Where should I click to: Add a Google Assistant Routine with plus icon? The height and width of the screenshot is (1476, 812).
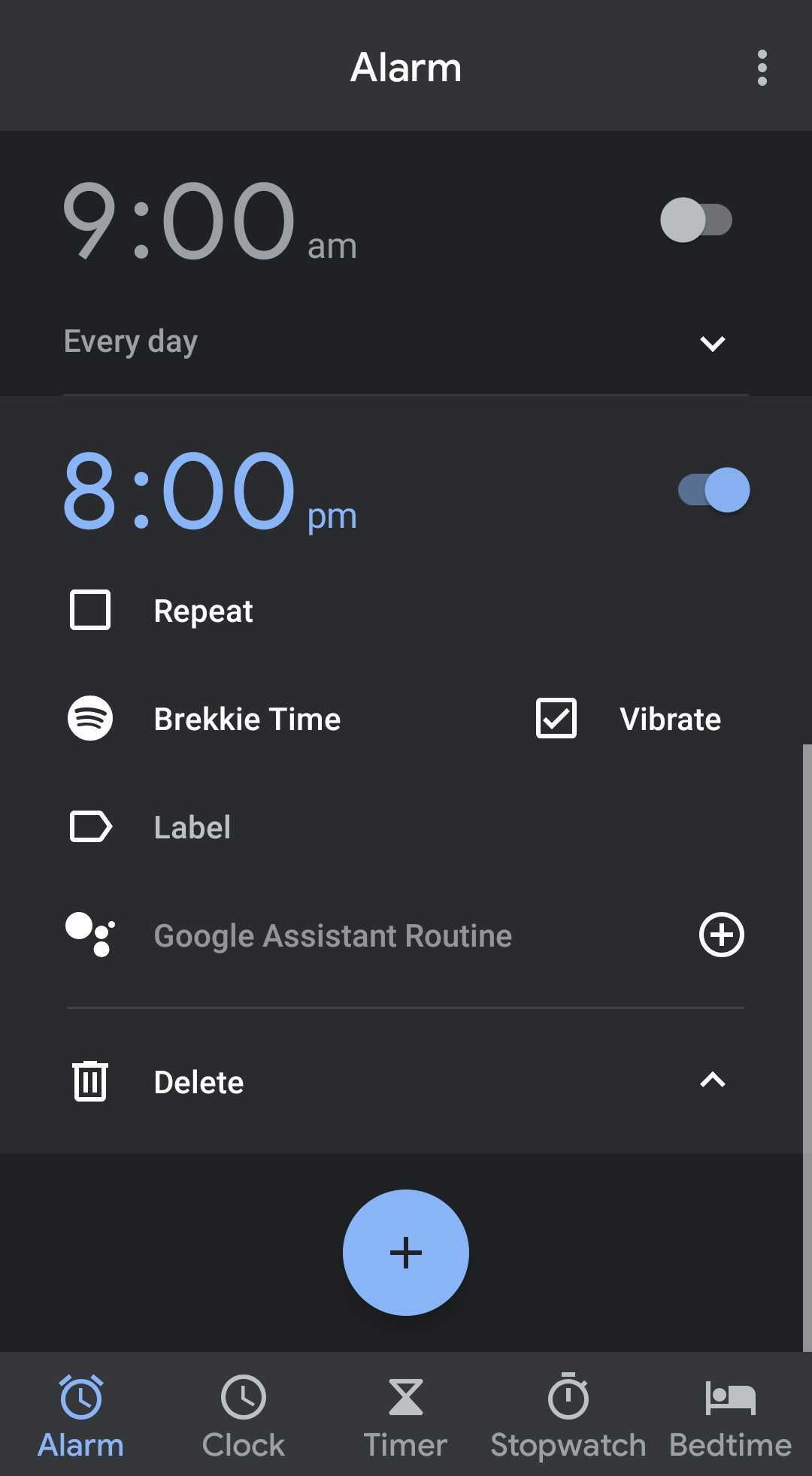tap(721, 935)
